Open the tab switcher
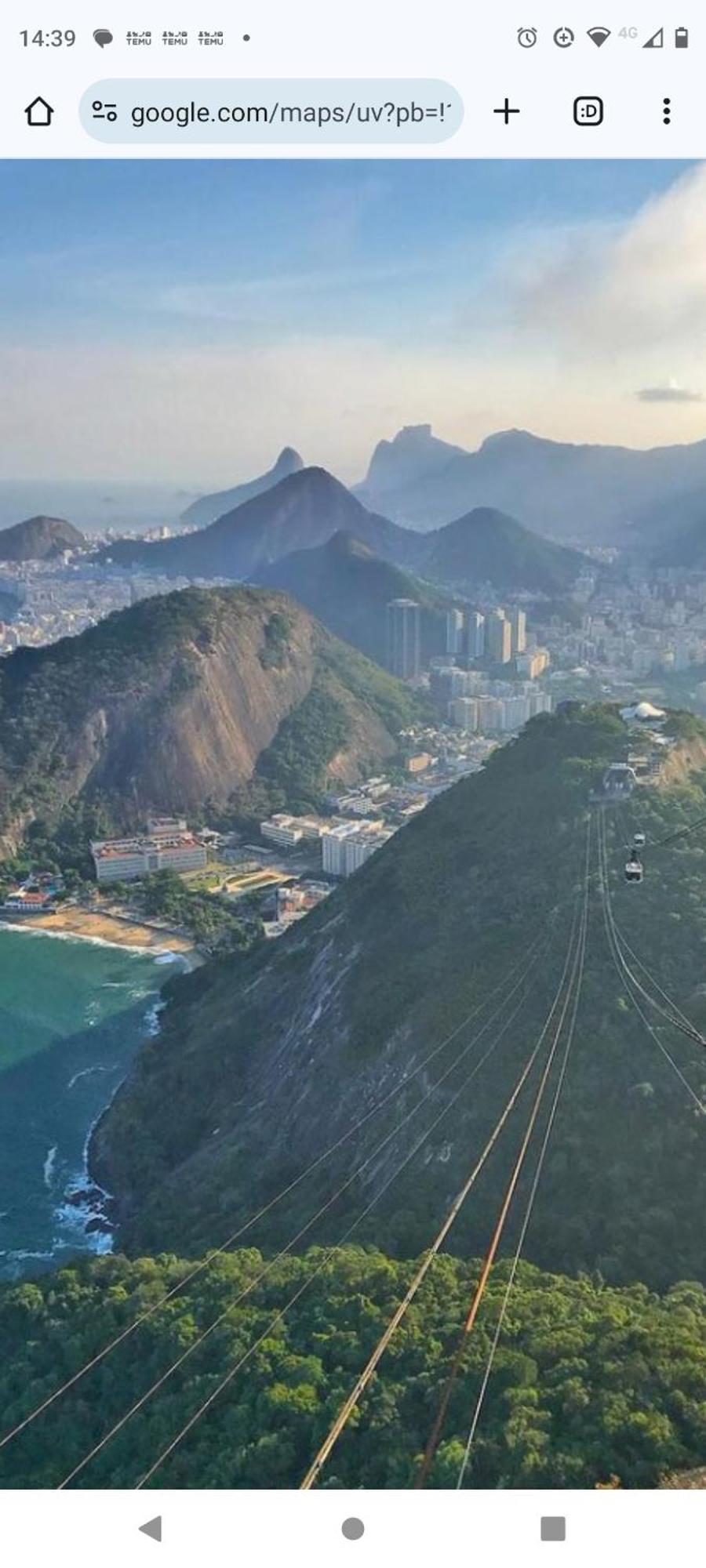Screen dimensions: 706x1568 [x=588, y=111]
